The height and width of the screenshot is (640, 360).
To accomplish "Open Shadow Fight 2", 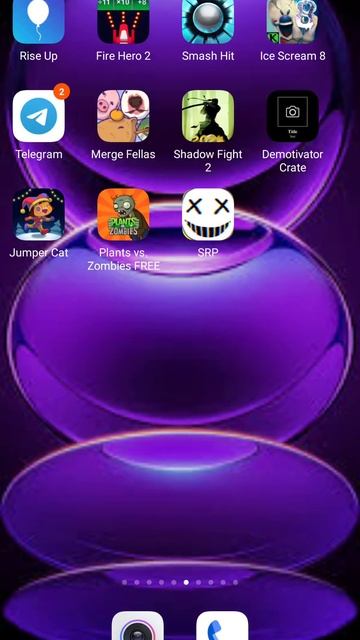I will coord(208,116).
